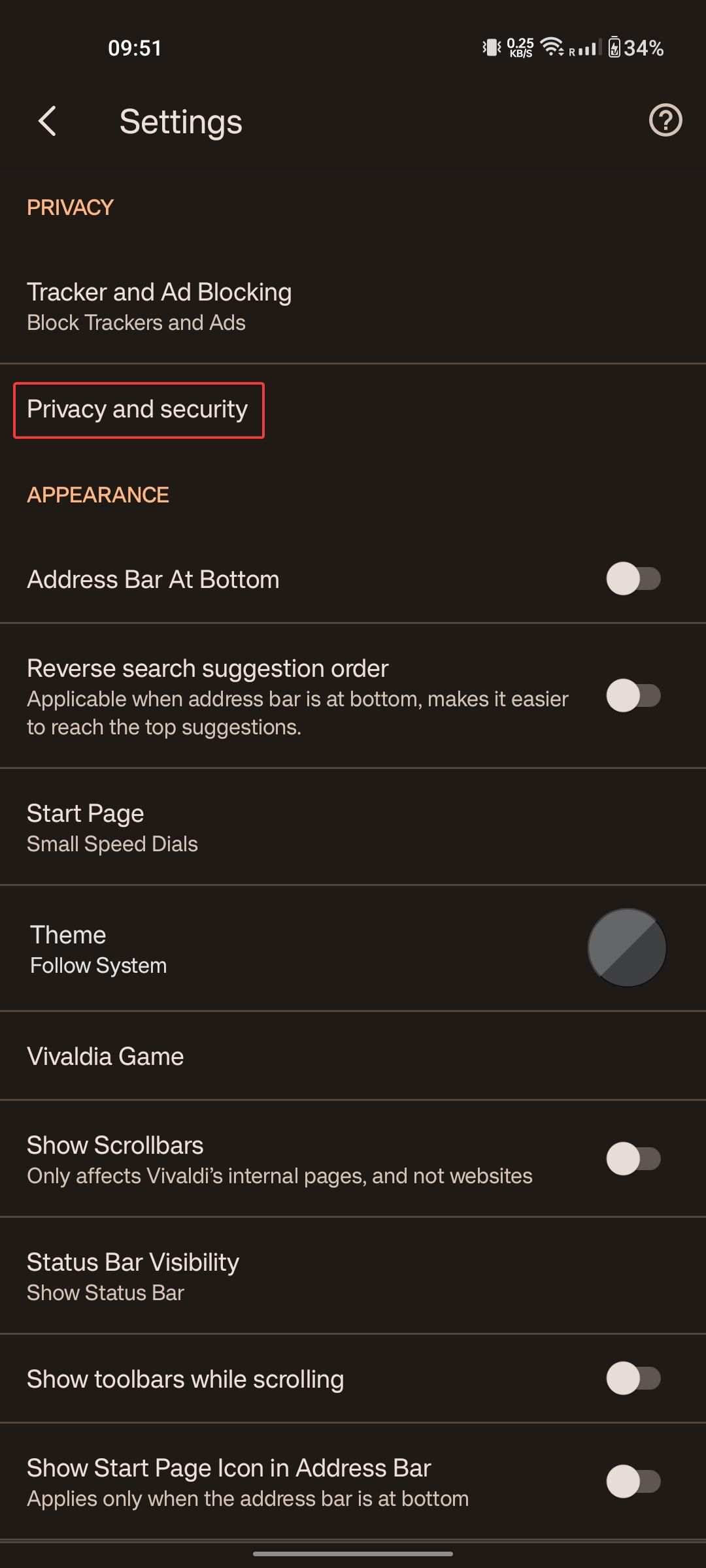Tap the clock showing 09:51
The height and width of the screenshot is (1568, 706).
[134, 47]
